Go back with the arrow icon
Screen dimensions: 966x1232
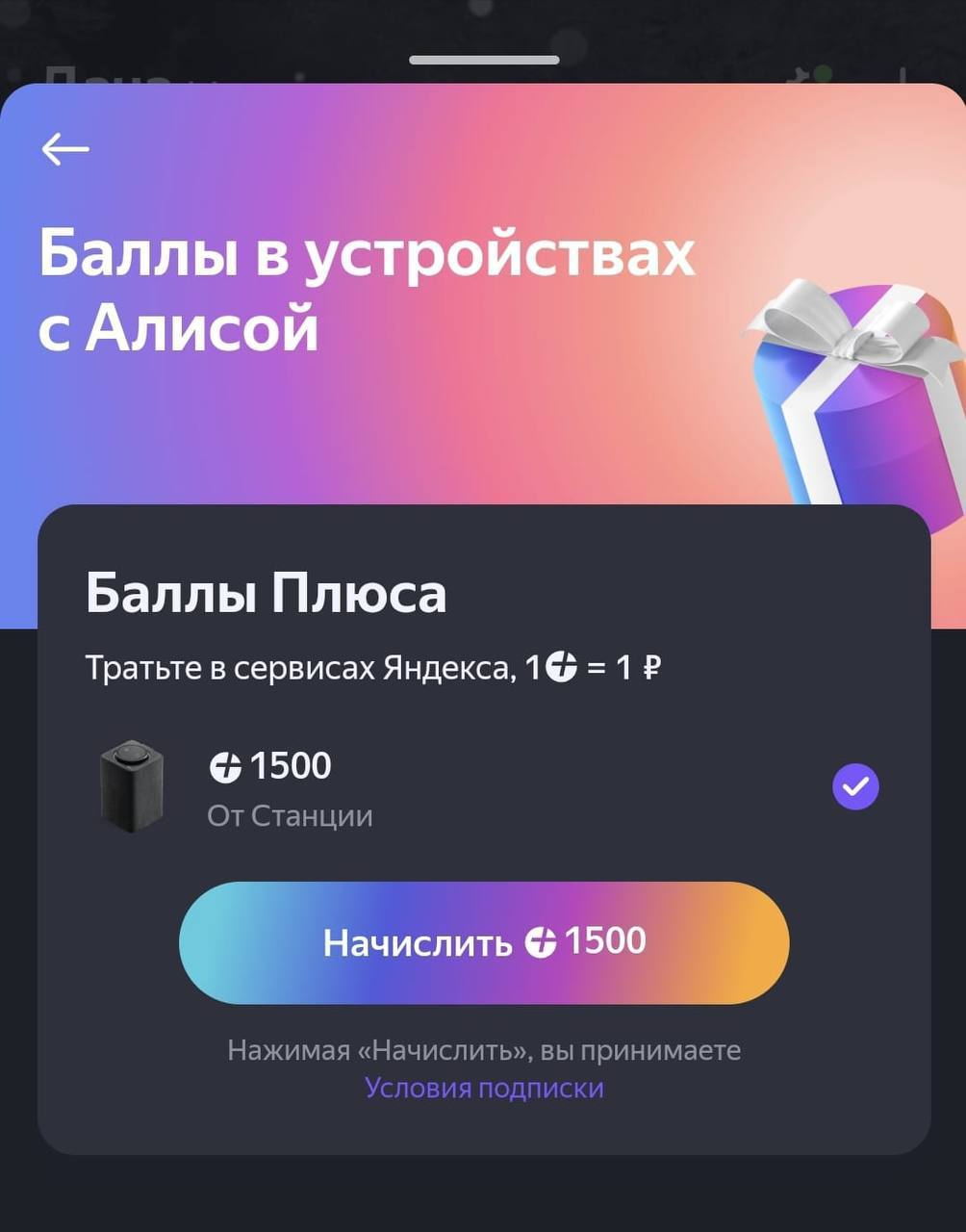pos(65,149)
